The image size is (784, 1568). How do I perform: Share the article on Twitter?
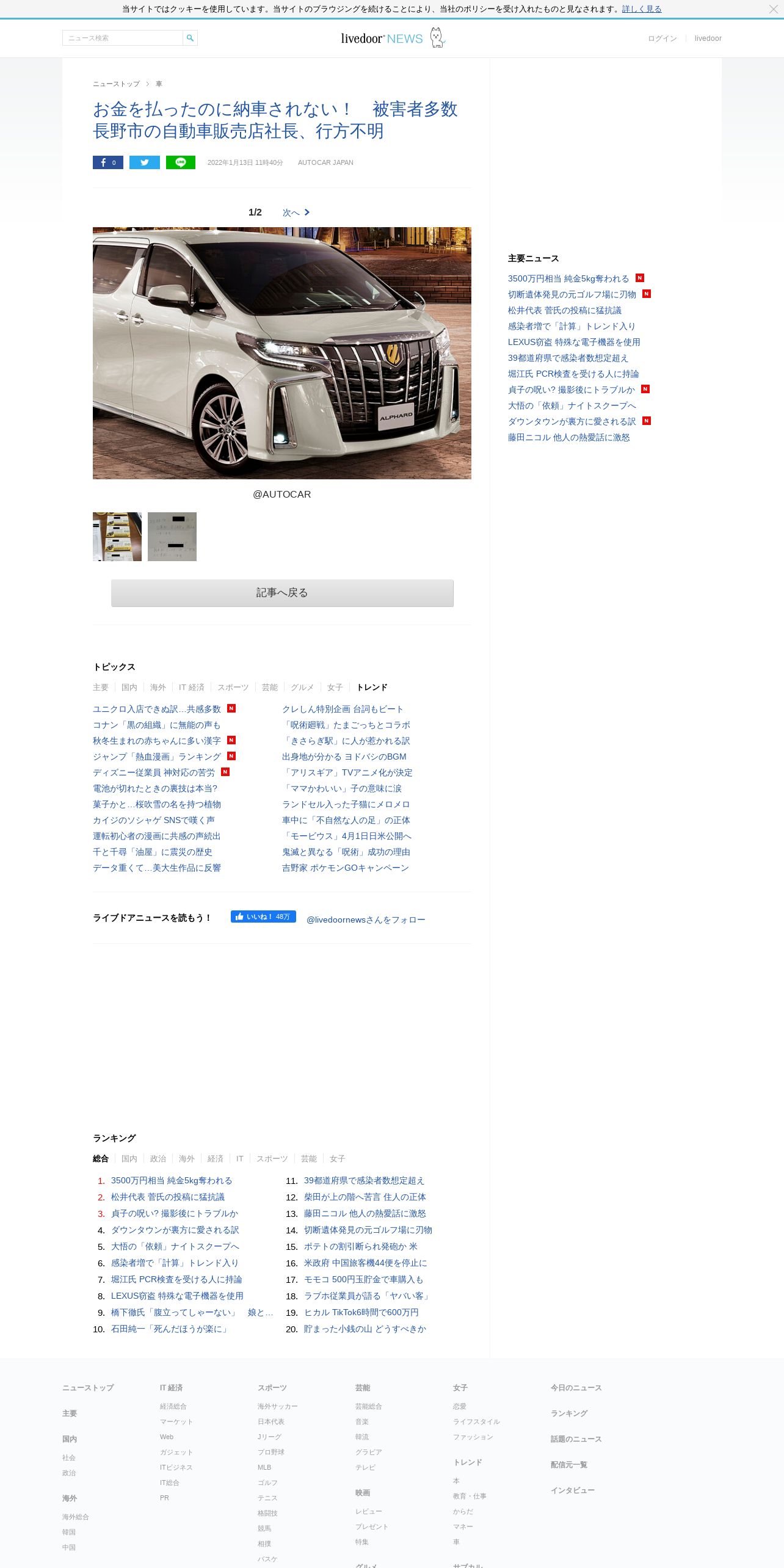coord(145,162)
